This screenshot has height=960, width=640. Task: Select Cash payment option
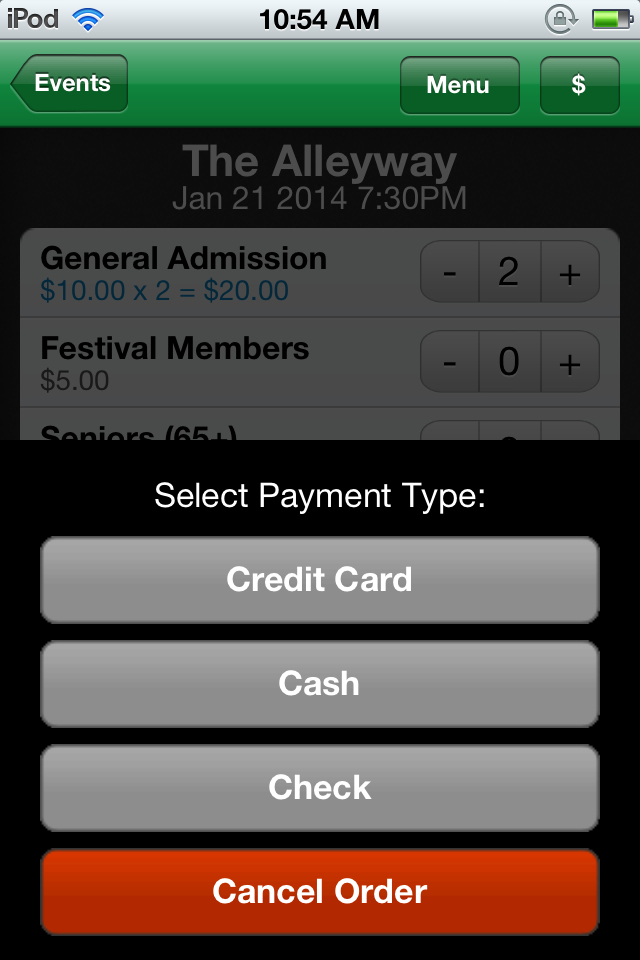320,684
